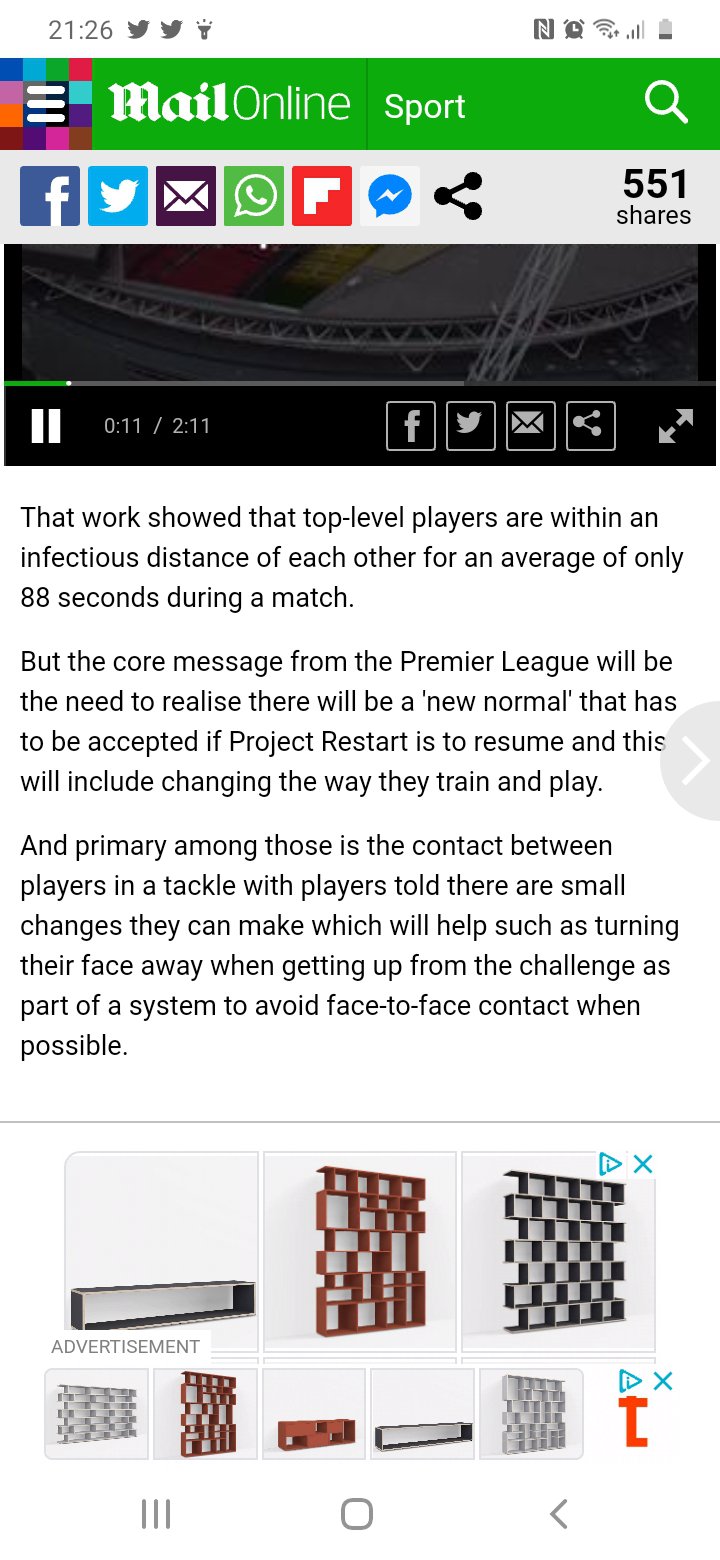720x1560 pixels.
Task: Share article via Facebook Messenger
Action: click(390, 196)
